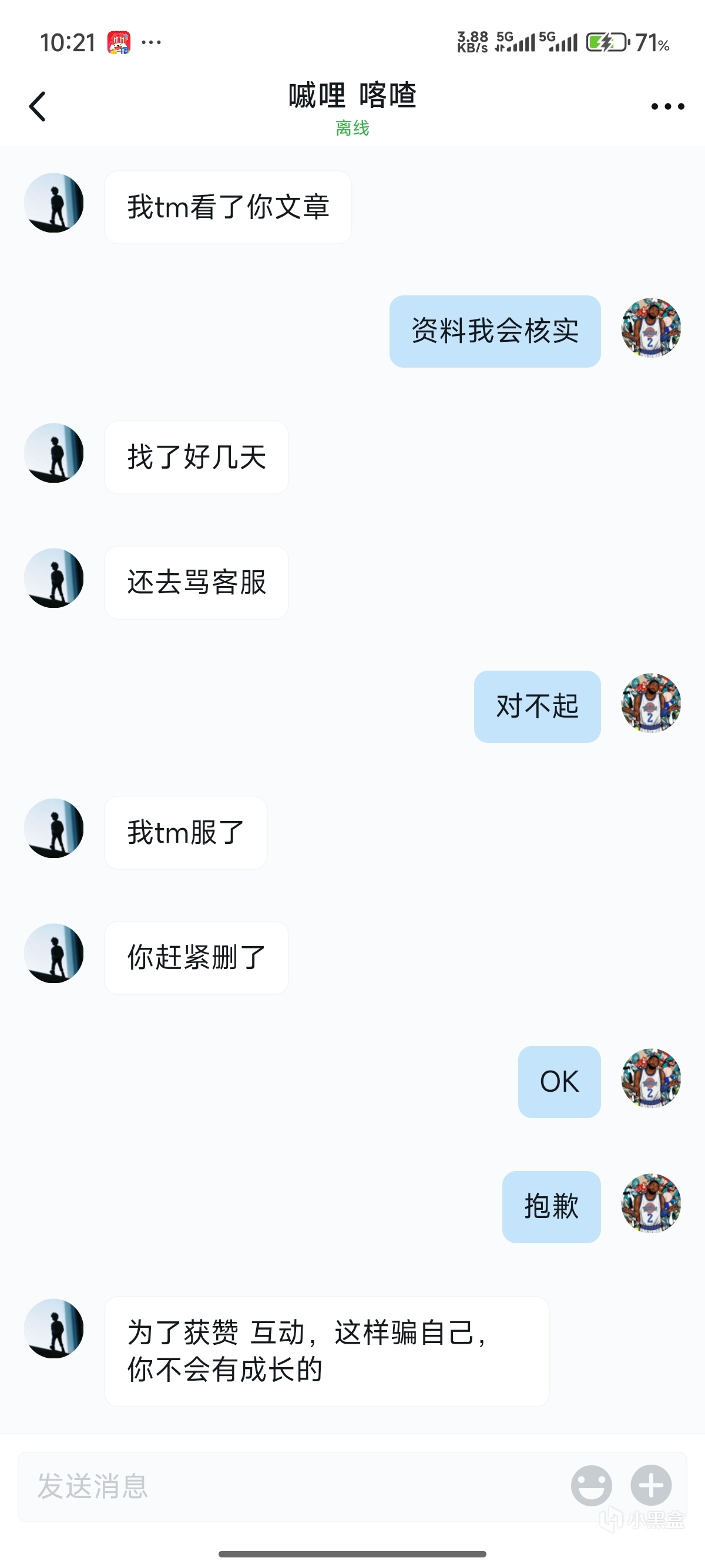The height and width of the screenshot is (1568, 705).
Task: Focus the 发送消息 message field
Action: click(292, 1486)
